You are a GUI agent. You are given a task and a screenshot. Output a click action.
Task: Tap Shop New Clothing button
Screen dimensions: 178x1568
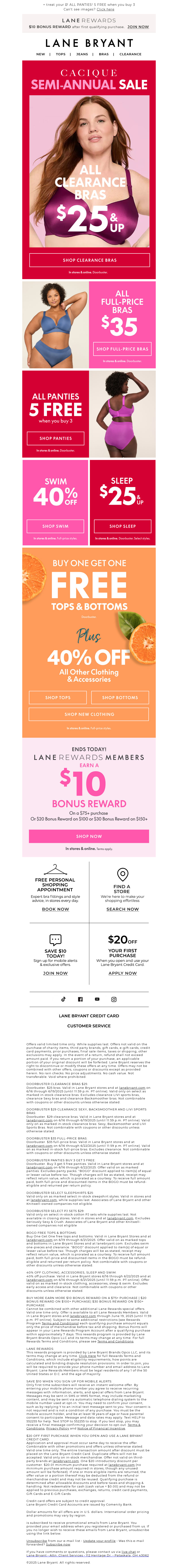[x=89, y=714]
